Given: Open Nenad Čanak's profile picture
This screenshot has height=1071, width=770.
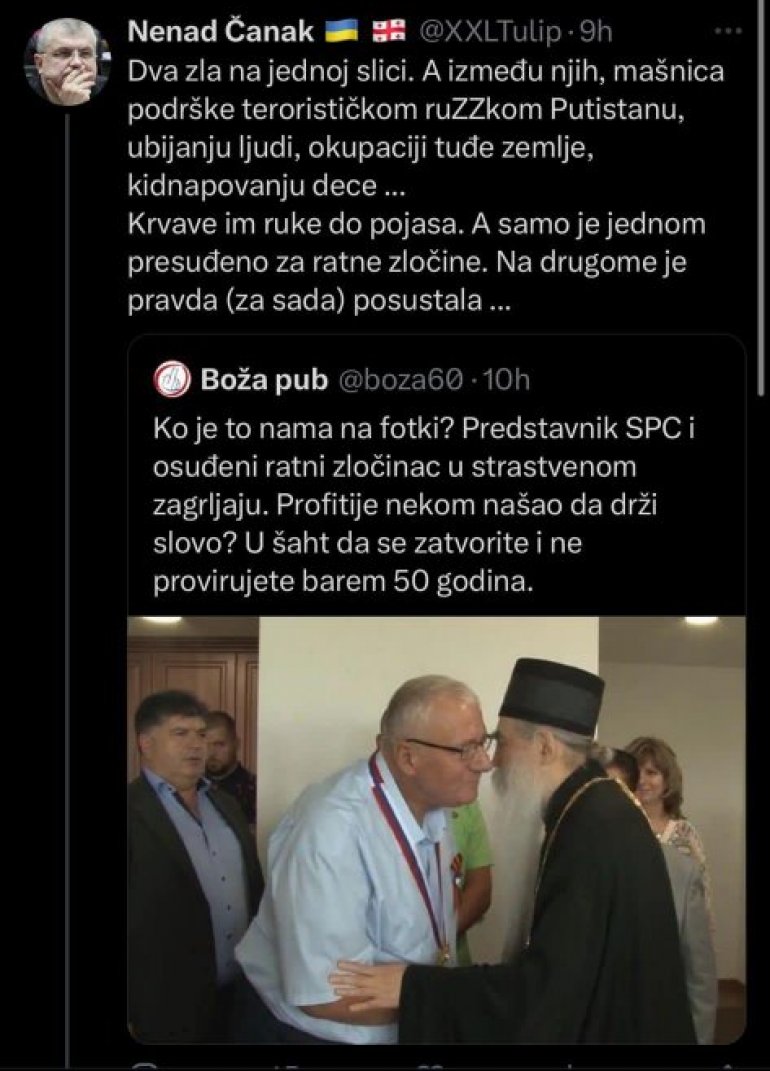Looking at the screenshot, I should (x=67, y=60).
